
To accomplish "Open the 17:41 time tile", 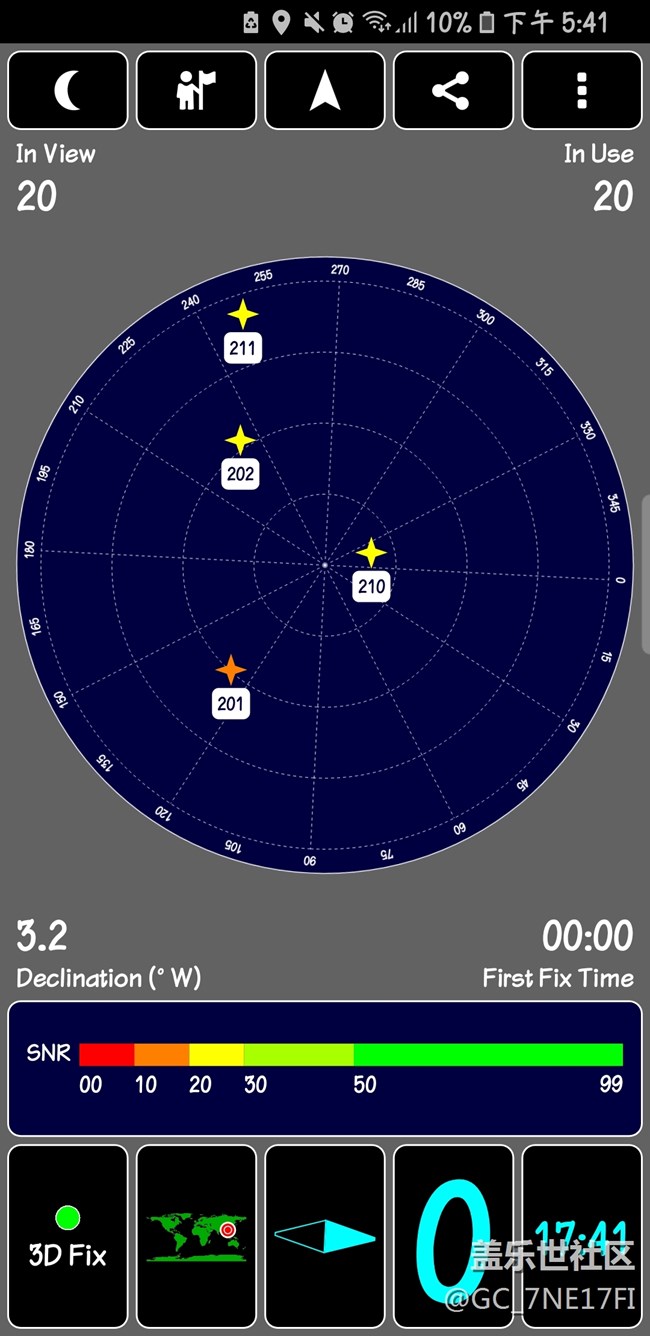I will pos(582,1236).
